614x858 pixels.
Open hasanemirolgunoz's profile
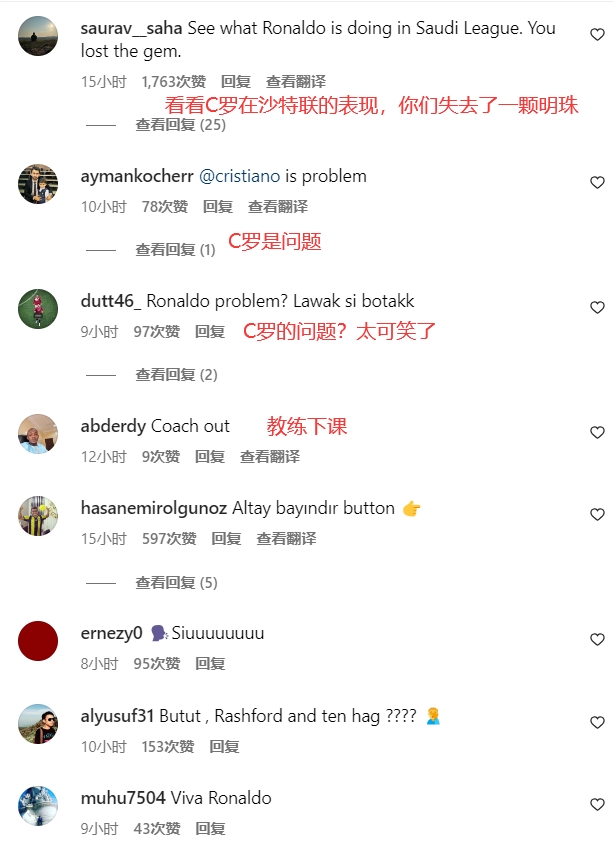point(153,508)
